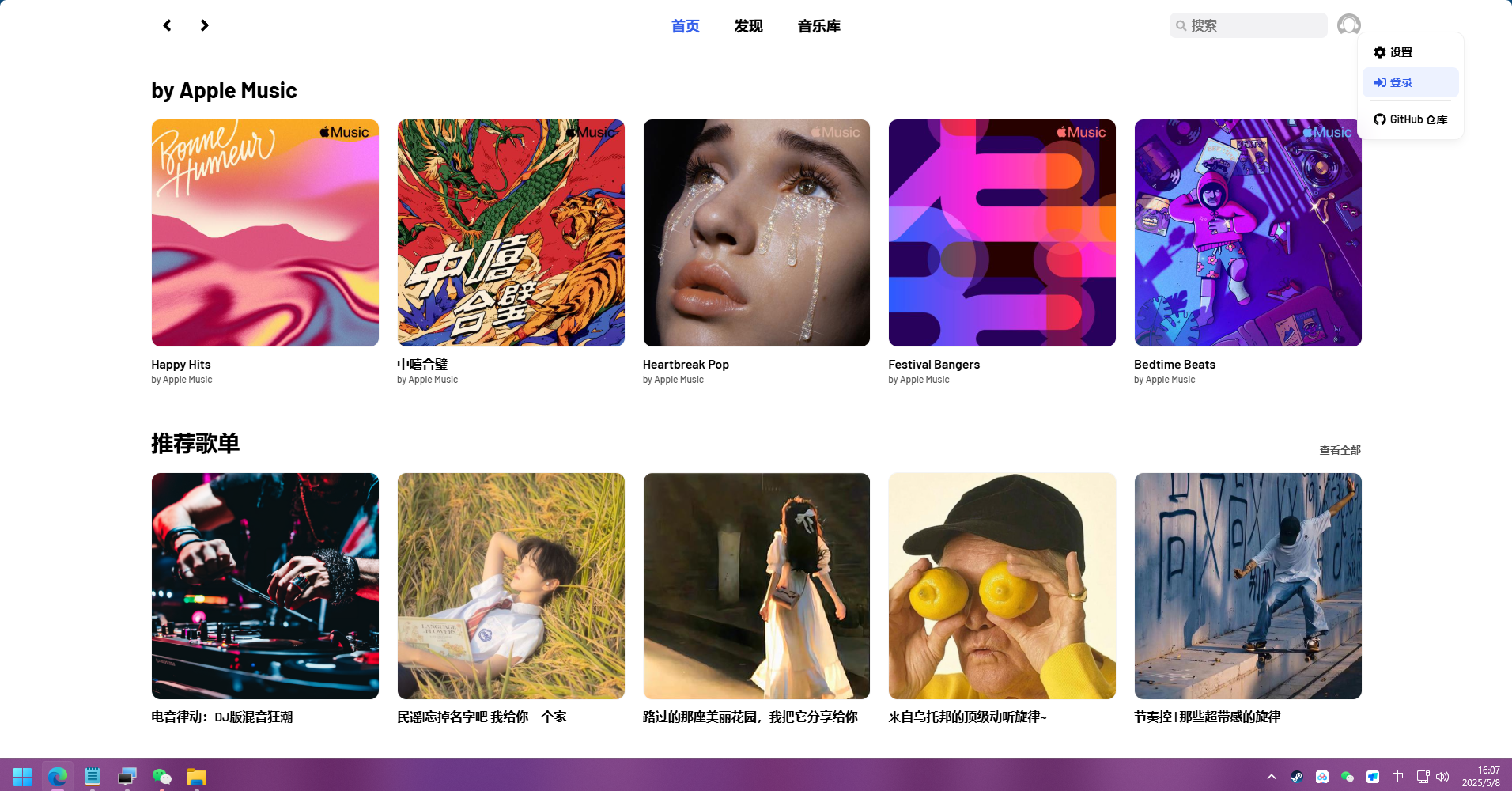Go forward with the right arrow
The image size is (1512, 791).
tap(205, 25)
